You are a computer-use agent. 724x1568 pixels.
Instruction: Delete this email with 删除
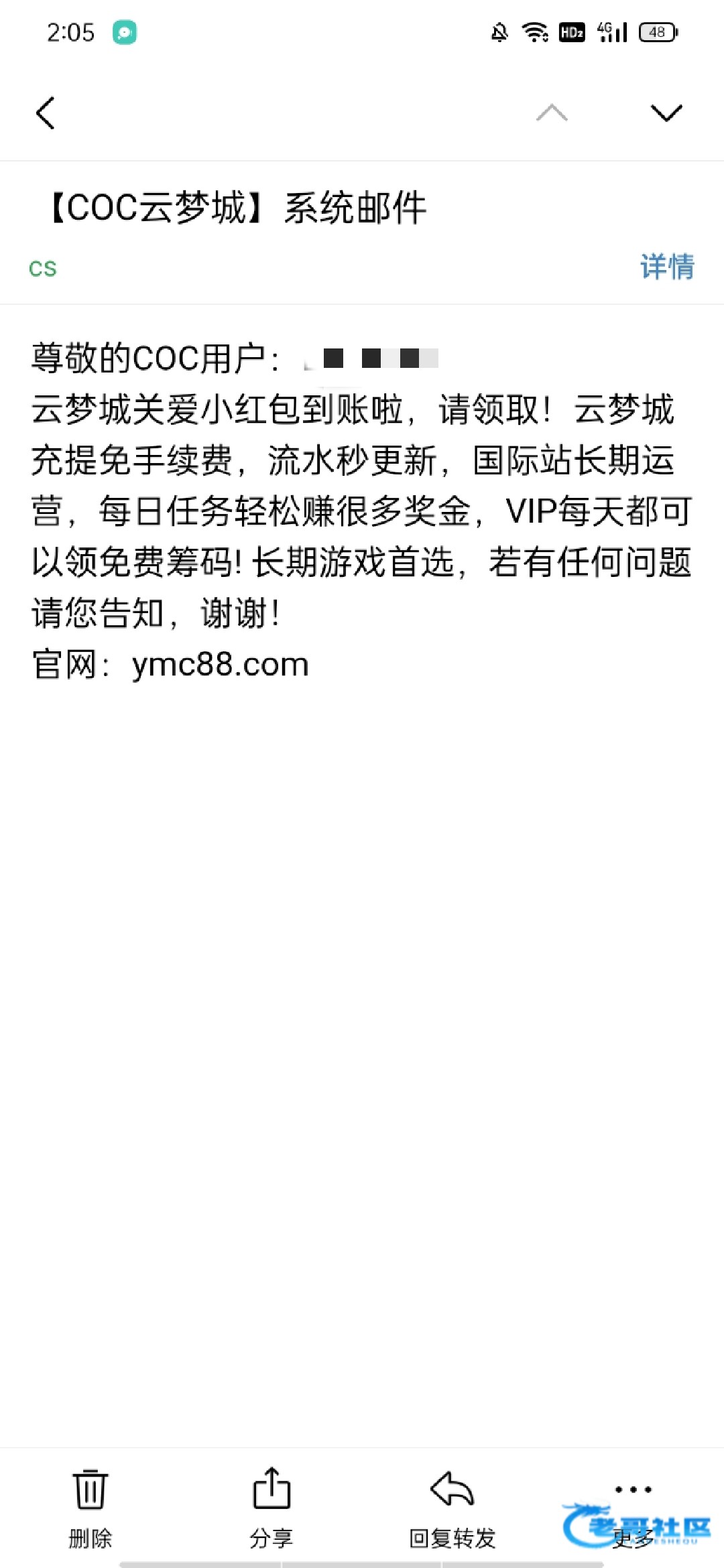coord(90,1508)
